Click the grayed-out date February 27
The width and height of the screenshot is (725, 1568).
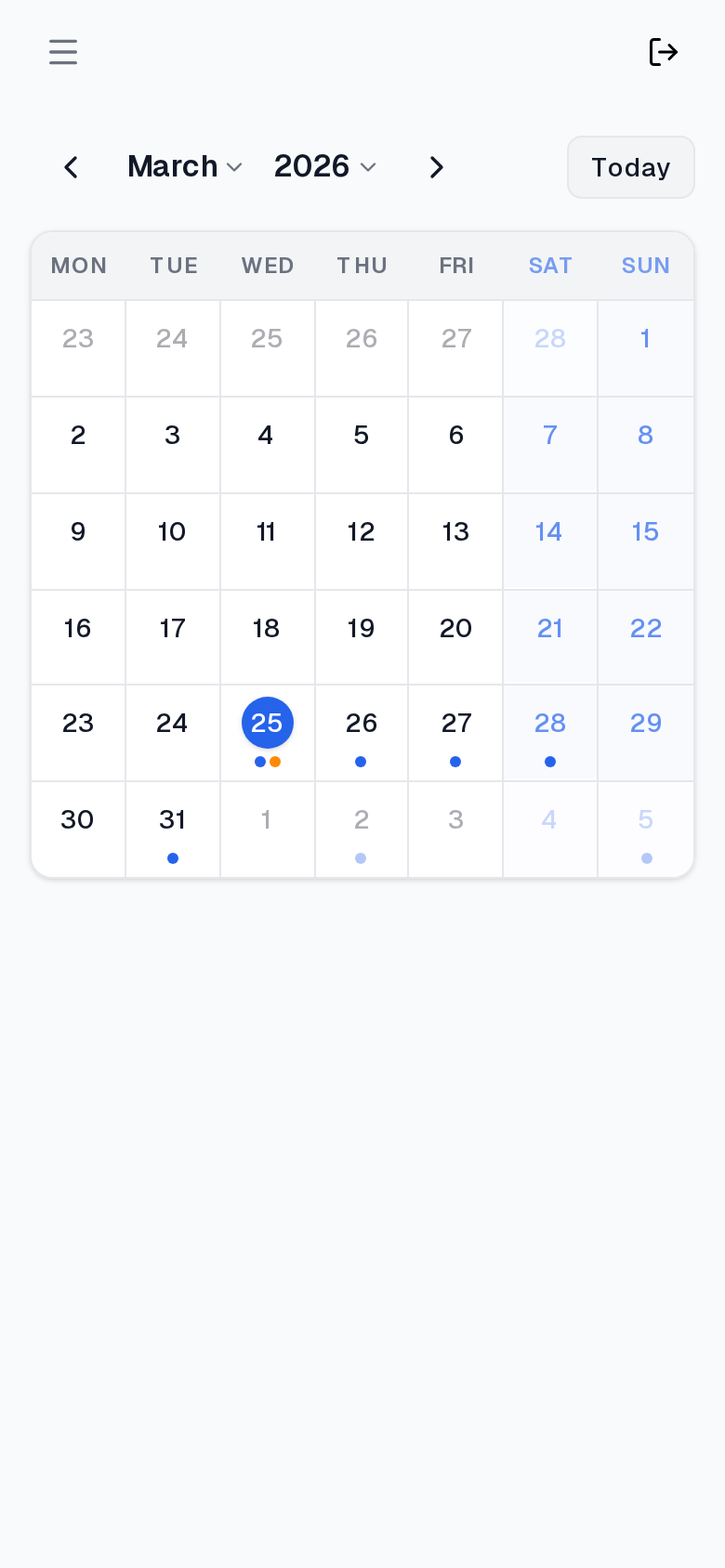[x=455, y=338]
